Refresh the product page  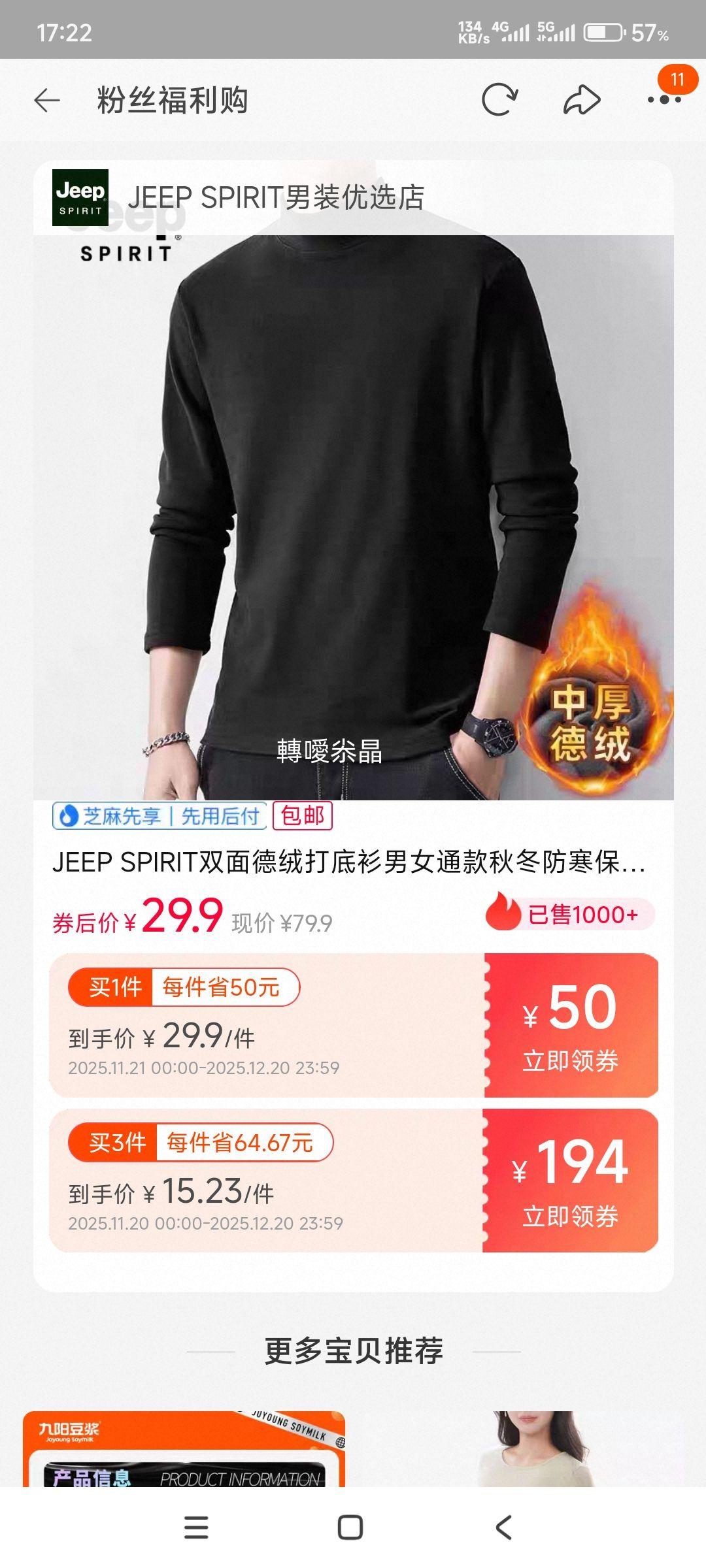(x=501, y=98)
